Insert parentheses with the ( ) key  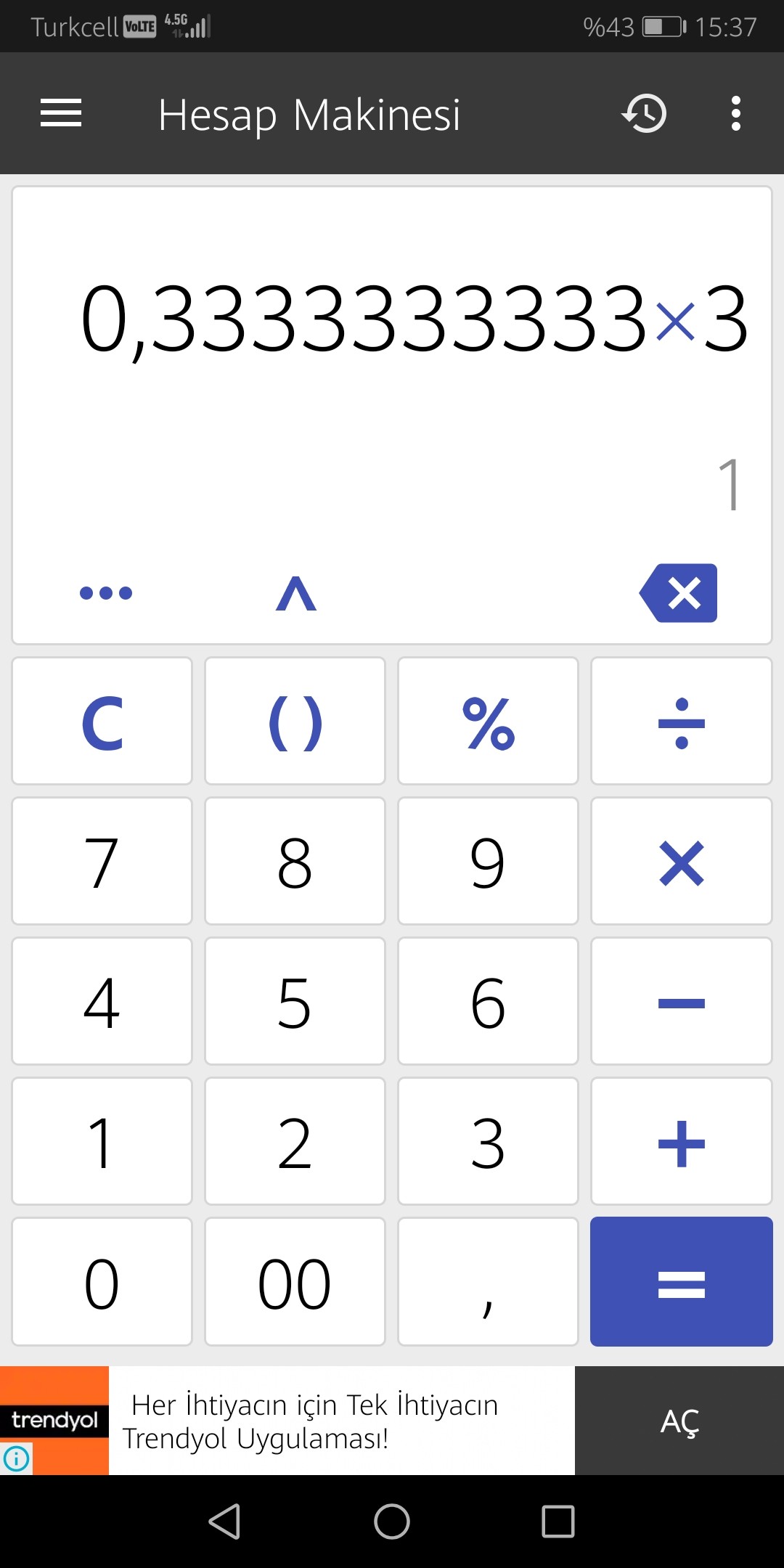point(295,721)
